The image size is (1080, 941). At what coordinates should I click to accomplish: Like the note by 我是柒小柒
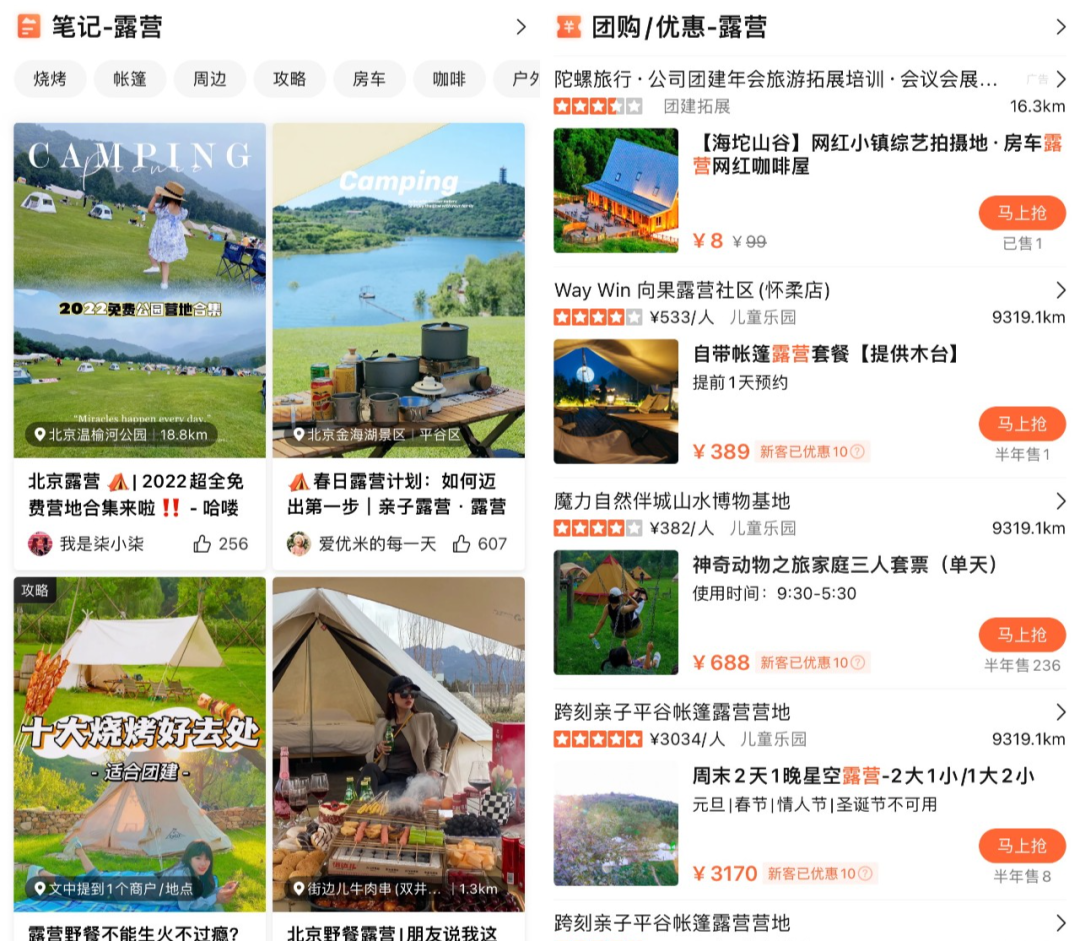(220, 544)
